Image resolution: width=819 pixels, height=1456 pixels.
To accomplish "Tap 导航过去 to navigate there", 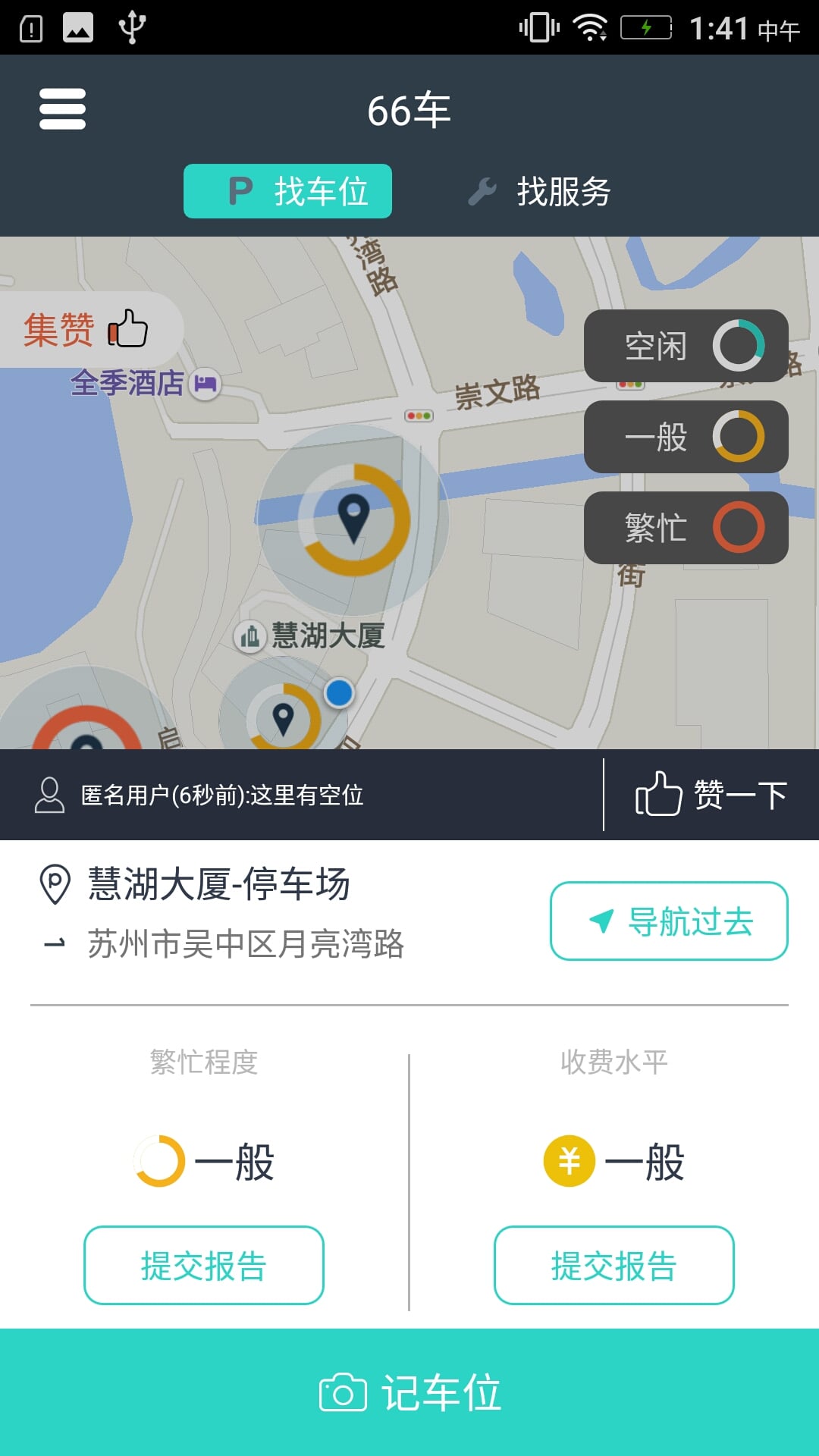I will point(669,921).
